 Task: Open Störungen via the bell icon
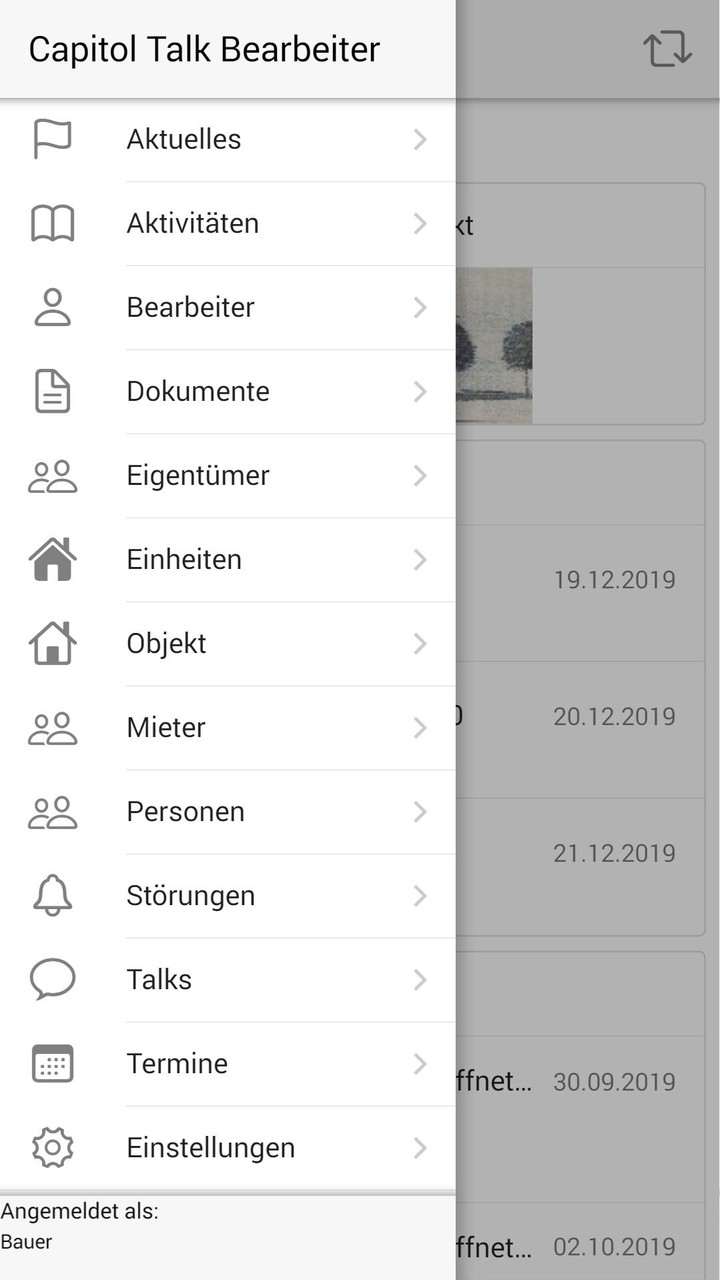53,895
